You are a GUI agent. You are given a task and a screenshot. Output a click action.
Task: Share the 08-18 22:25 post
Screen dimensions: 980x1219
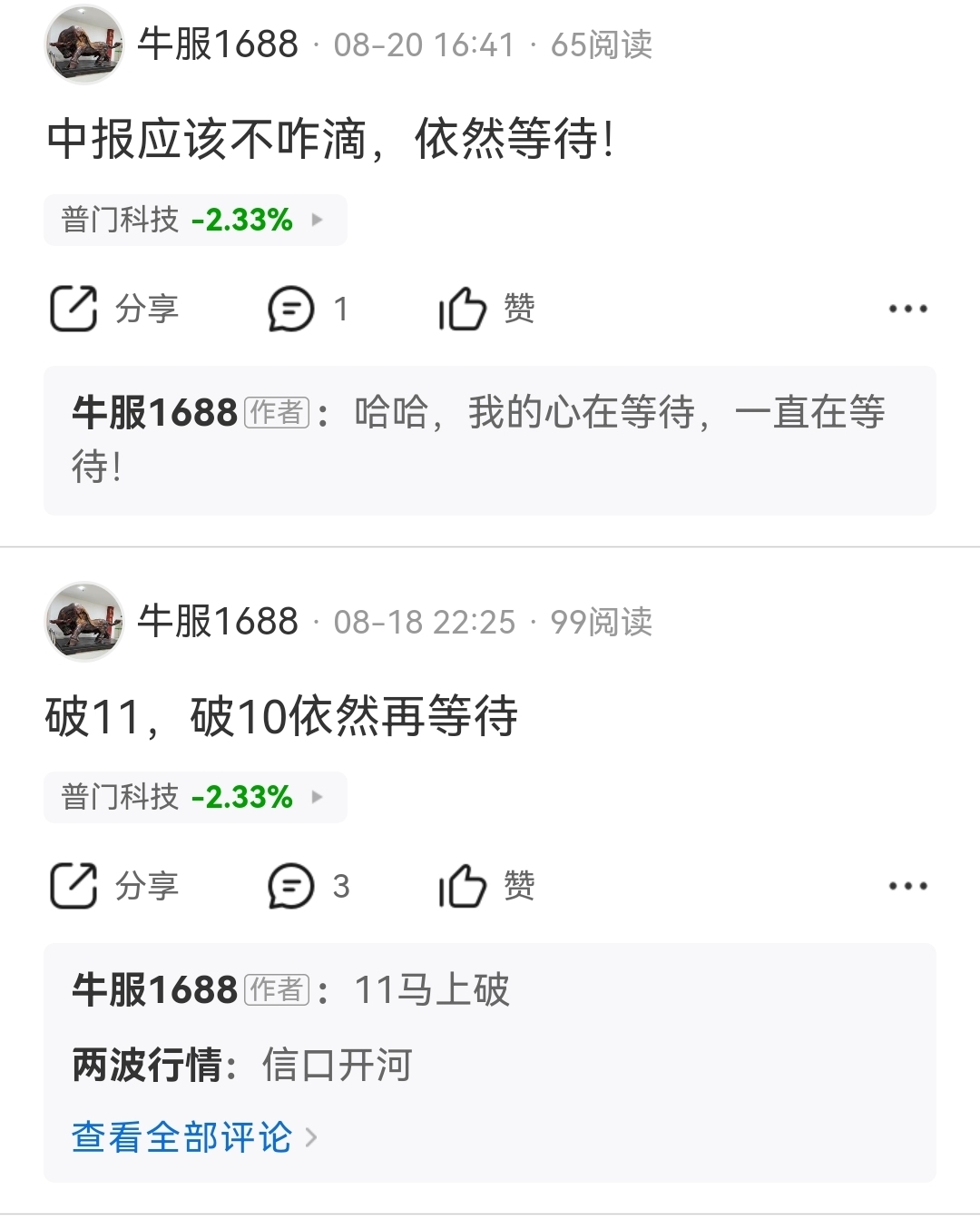[114, 886]
